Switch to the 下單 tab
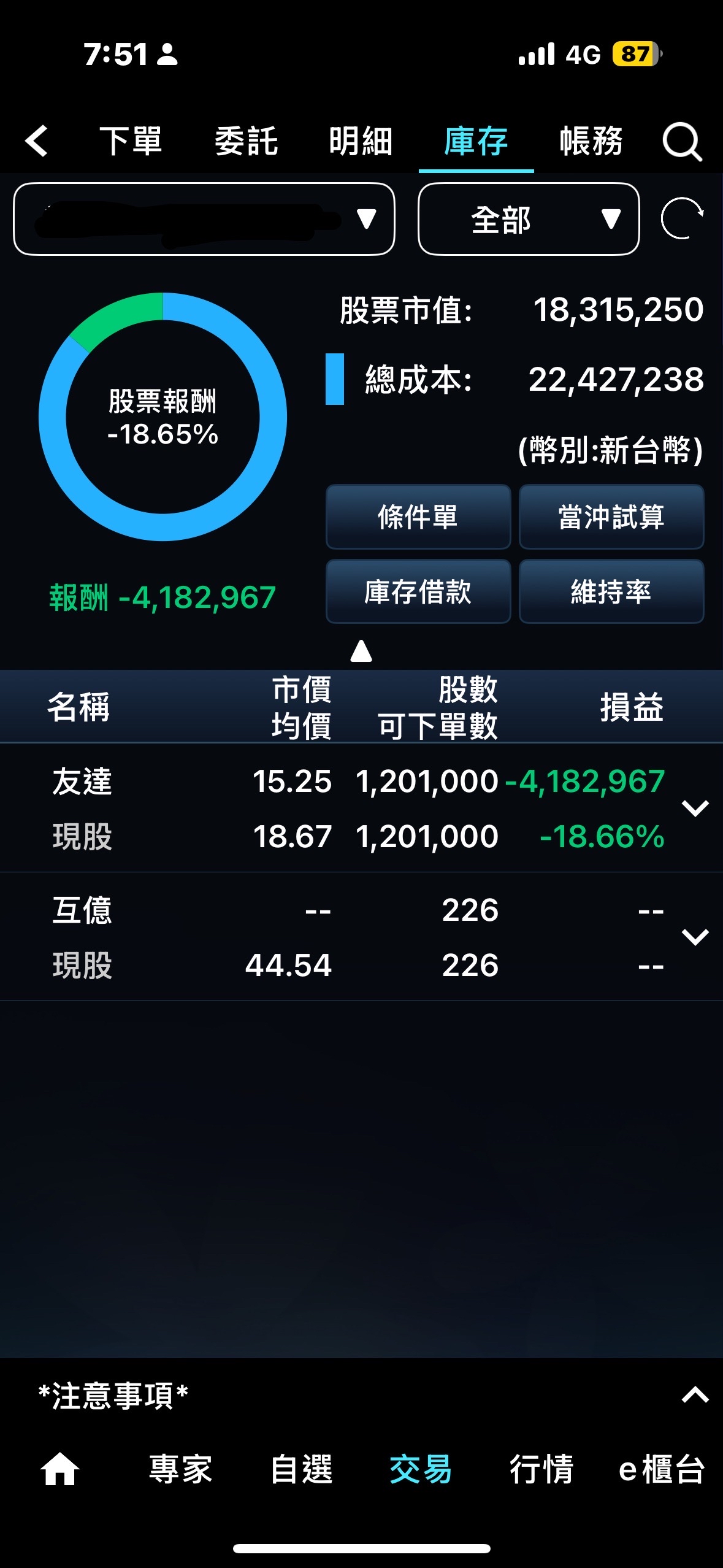 click(x=131, y=141)
